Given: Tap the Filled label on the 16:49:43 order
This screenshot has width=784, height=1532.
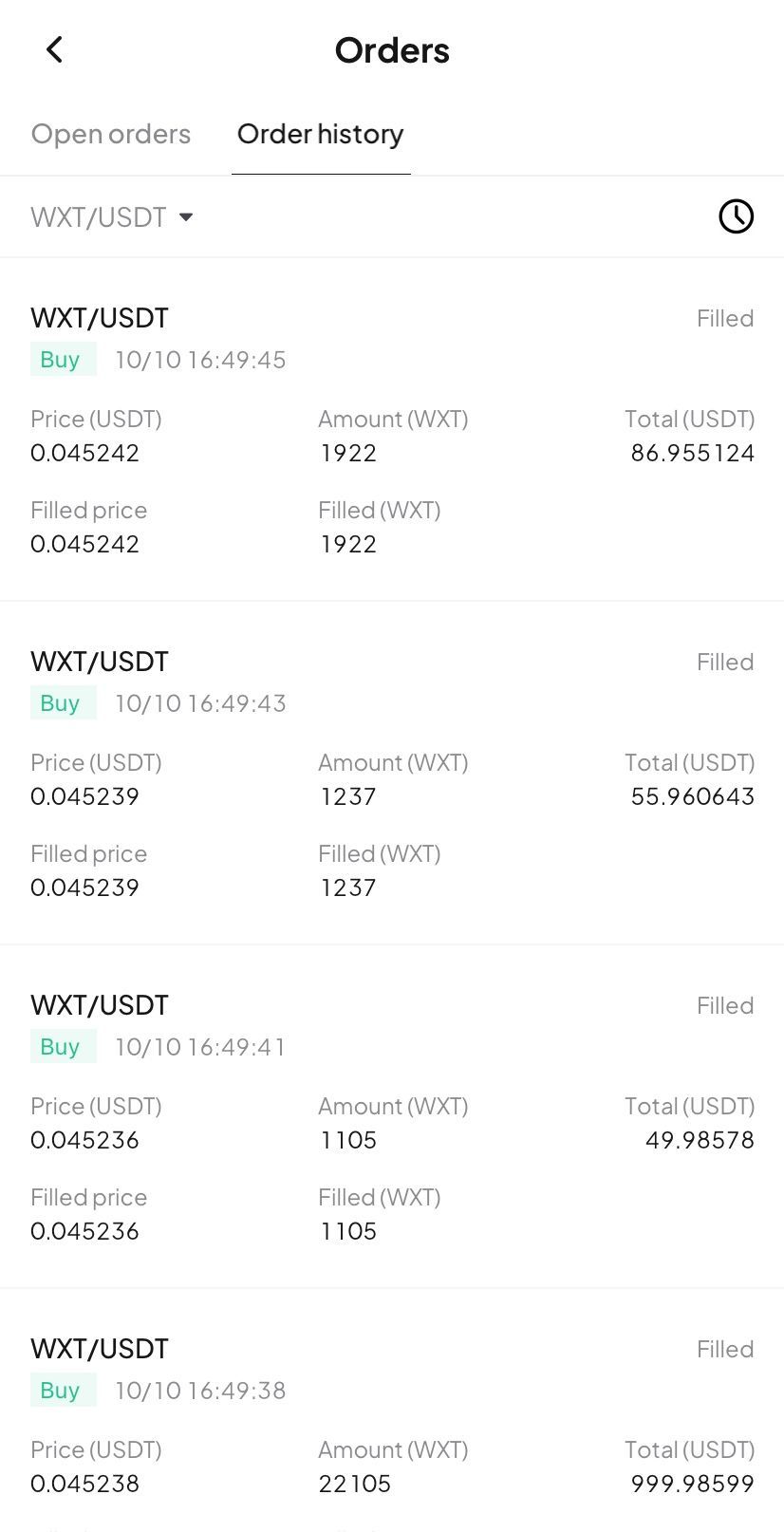Looking at the screenshot, I should 724,662.
